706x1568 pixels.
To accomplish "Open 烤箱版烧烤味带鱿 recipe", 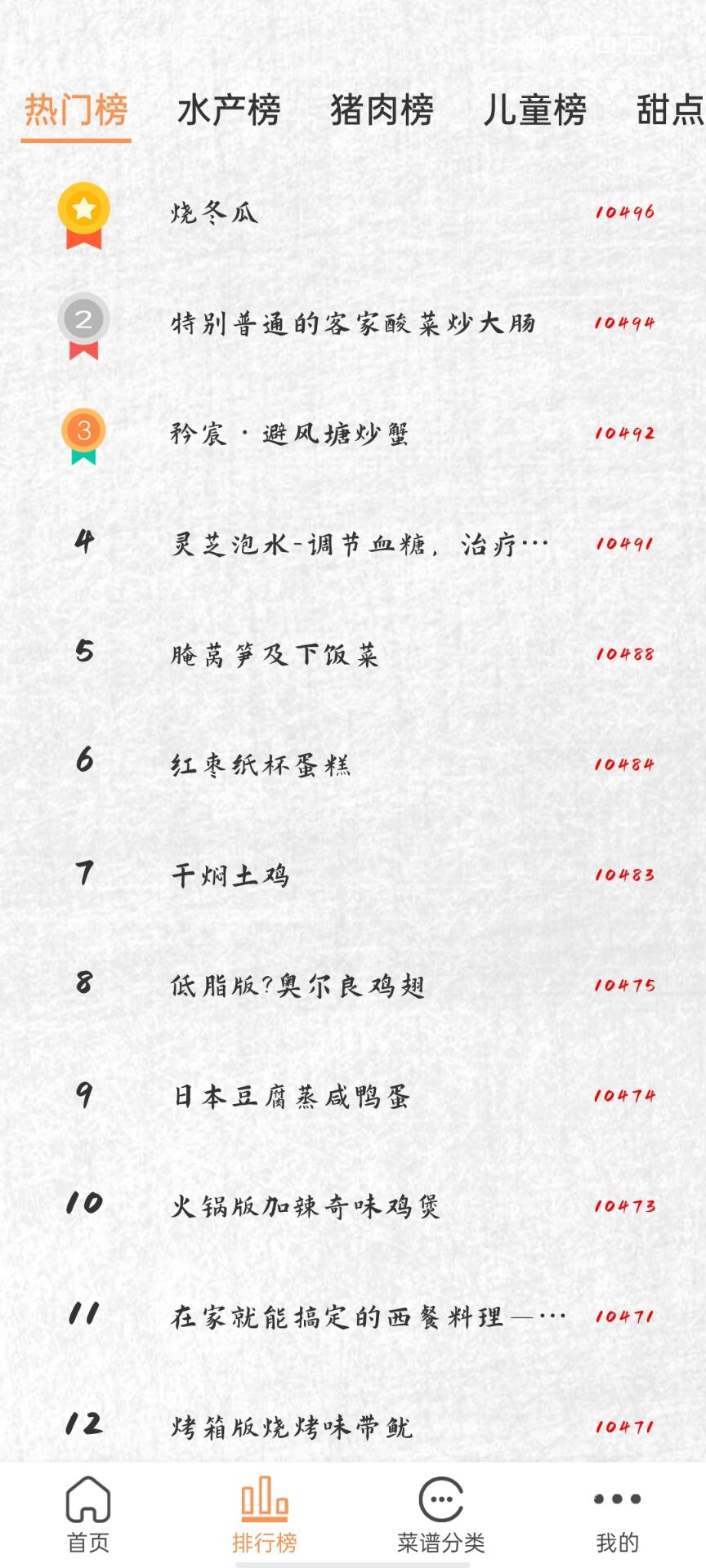I will [292, 1427].
